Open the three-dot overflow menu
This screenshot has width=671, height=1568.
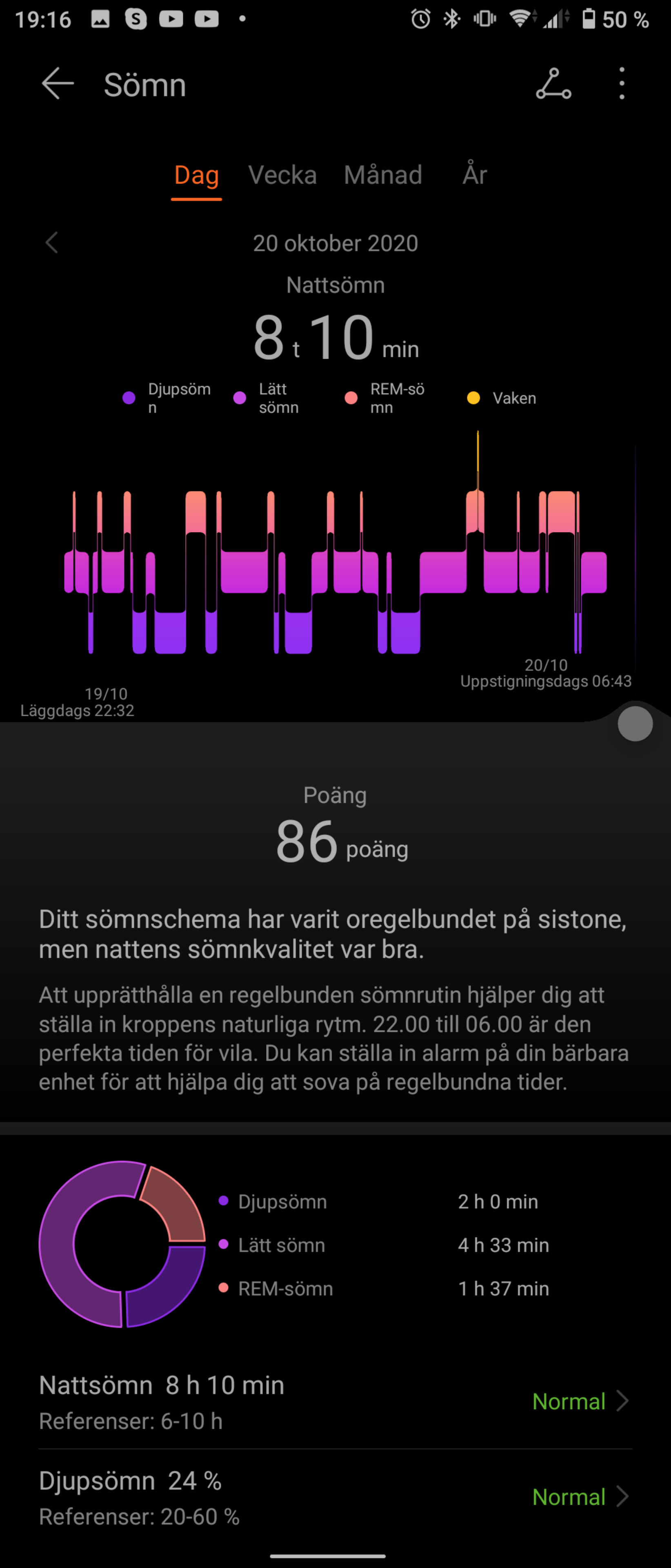pyautogui.click(x=621, y=84)
